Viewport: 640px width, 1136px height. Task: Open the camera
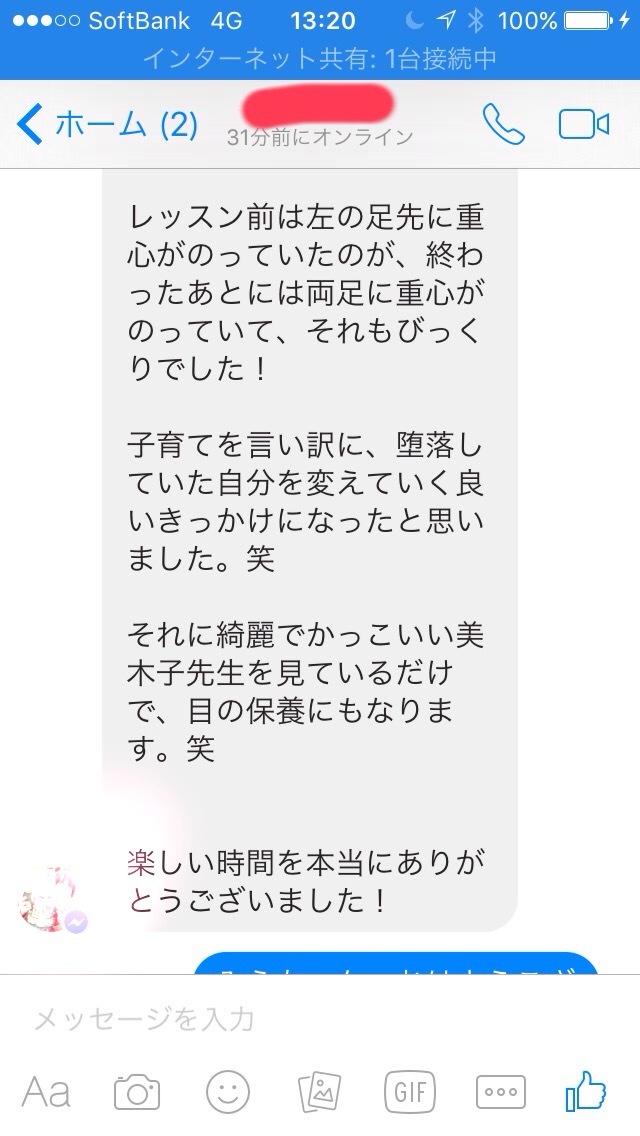pyautogui.click(x=137, y=1091)
